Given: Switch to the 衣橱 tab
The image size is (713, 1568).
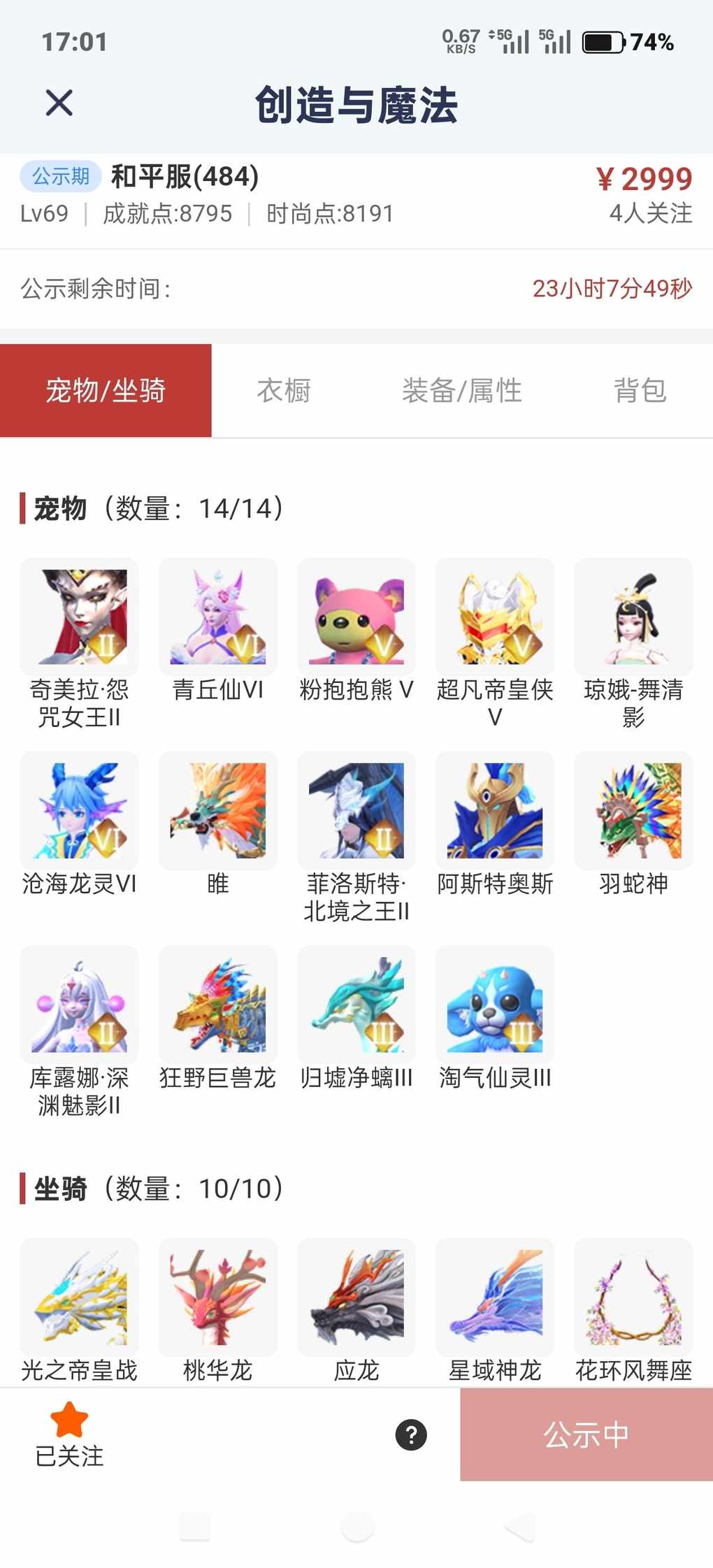Looking at the screenshot, I should (x=283, y=390).
